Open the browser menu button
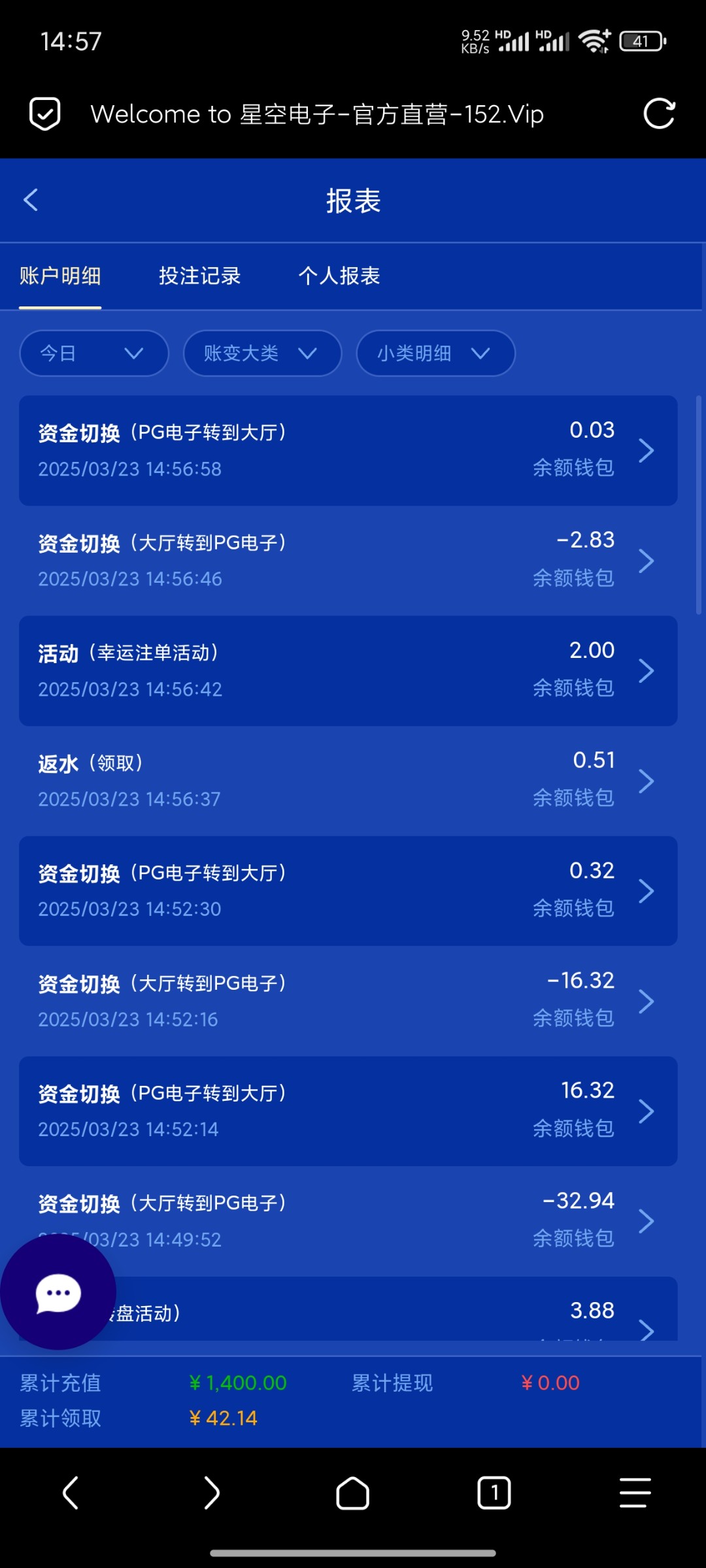 [635, 1493]
